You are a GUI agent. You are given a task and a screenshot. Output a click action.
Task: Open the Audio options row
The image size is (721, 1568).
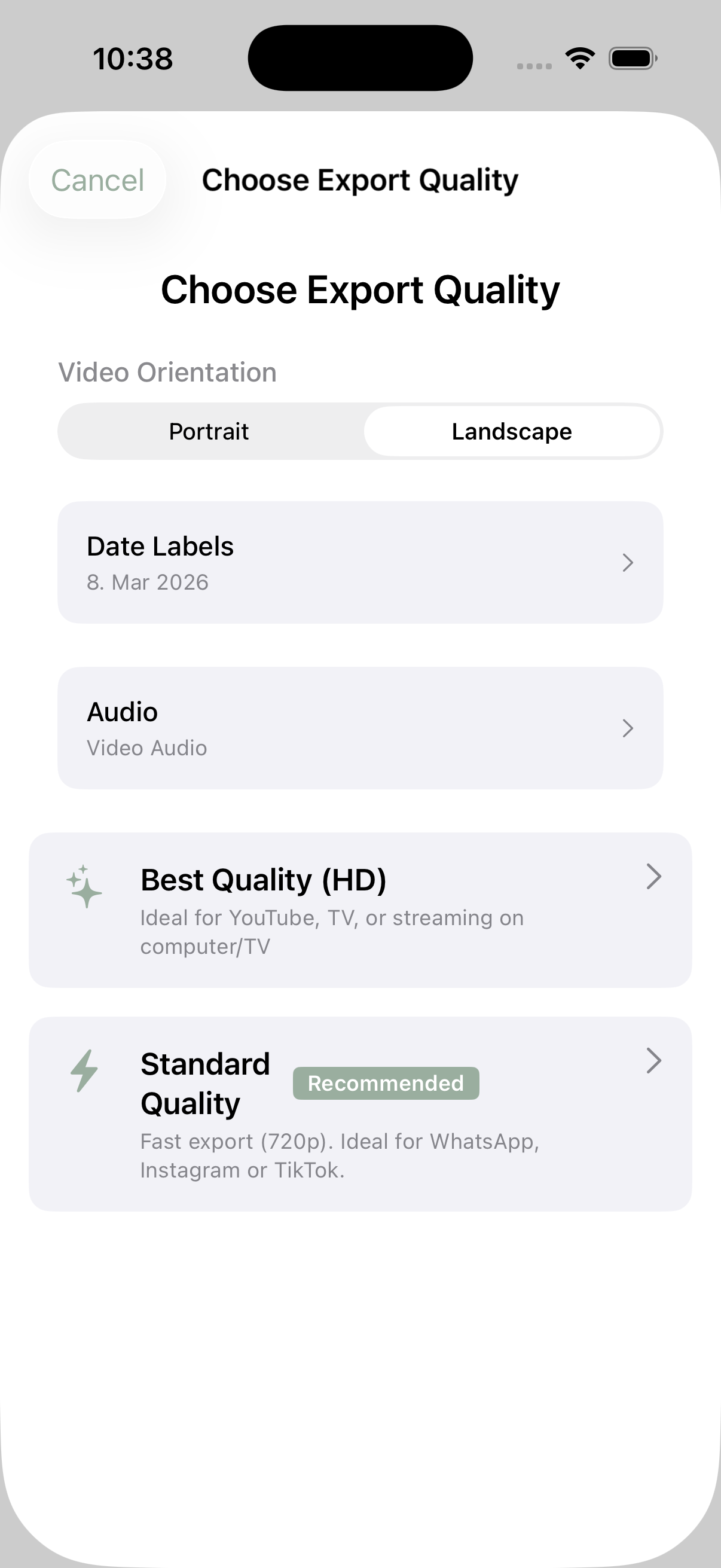(x=360, y=728)
